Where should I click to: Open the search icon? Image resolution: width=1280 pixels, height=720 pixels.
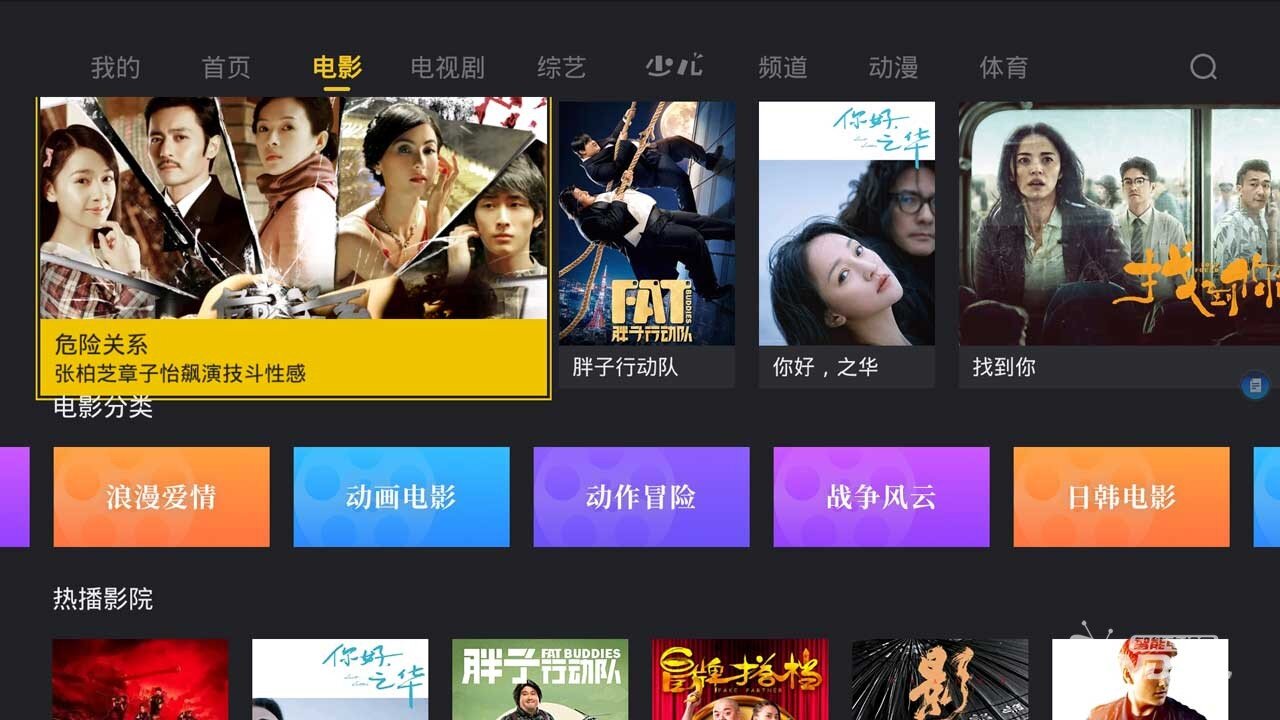click(1203, 67)
